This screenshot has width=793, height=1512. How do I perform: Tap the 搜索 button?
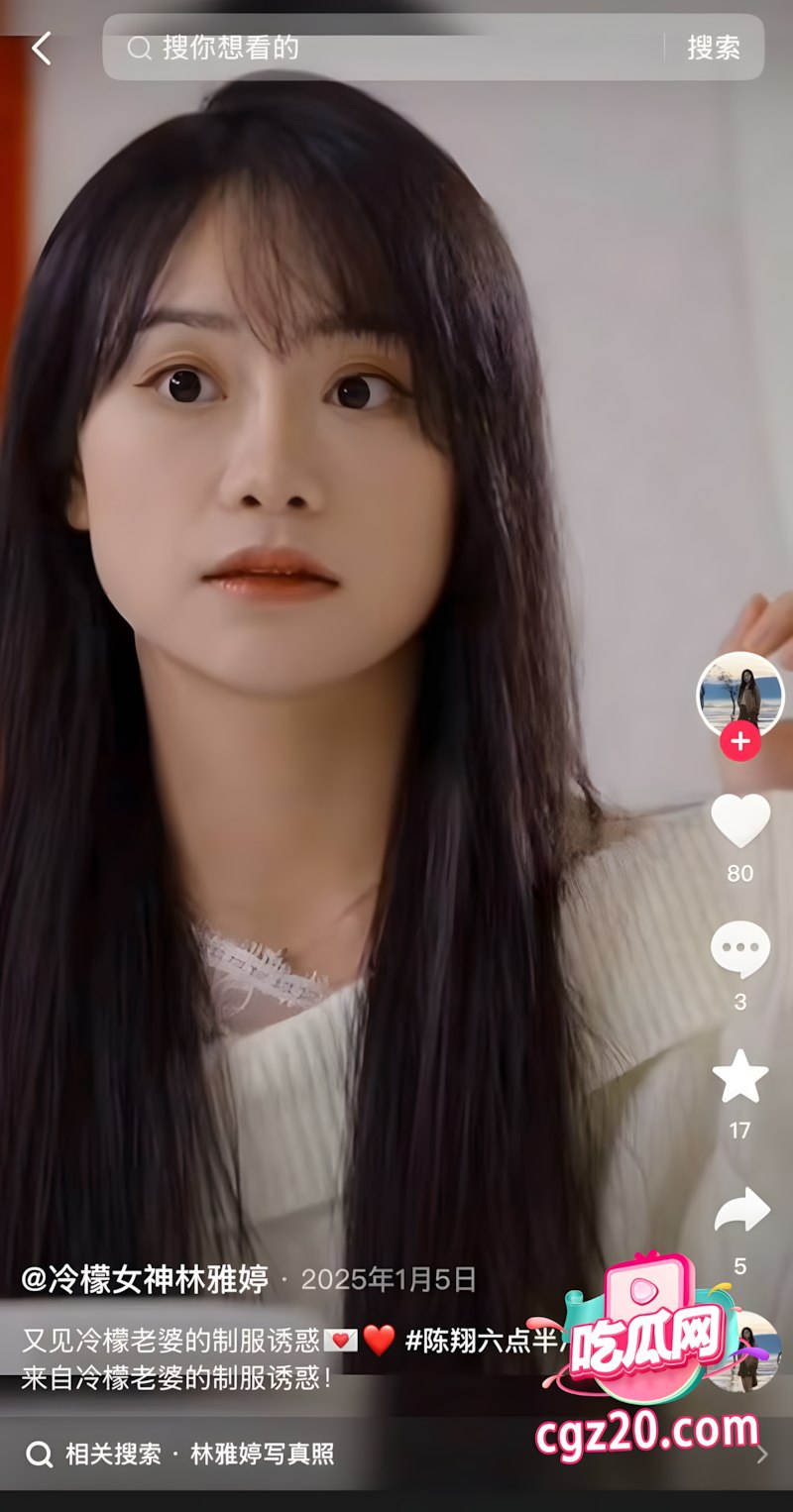pyautogui.click(x=714, y=48)
